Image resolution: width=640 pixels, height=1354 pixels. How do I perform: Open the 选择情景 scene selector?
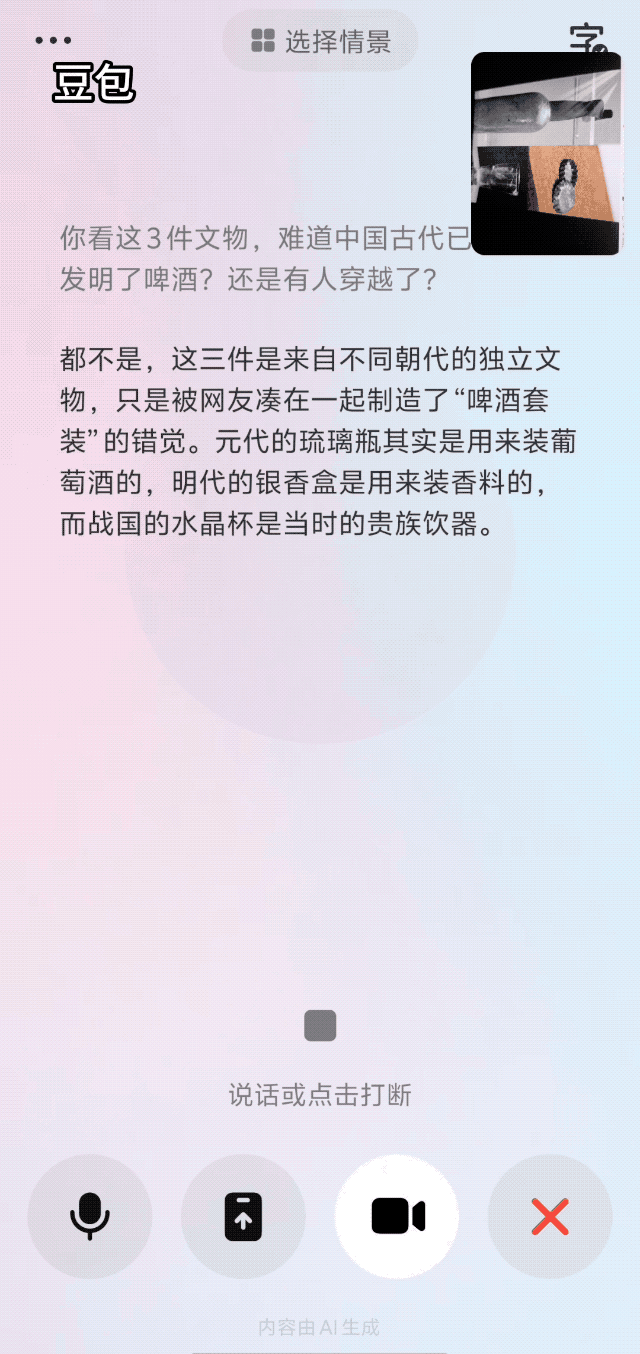click(x=320, y=42)
